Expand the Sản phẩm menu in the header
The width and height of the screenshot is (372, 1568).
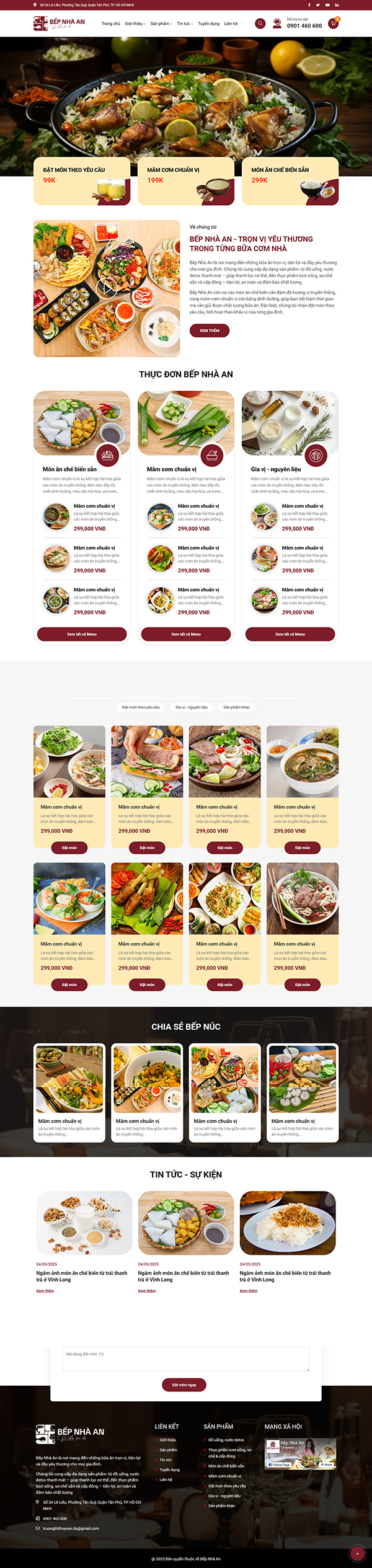point(161,24)
